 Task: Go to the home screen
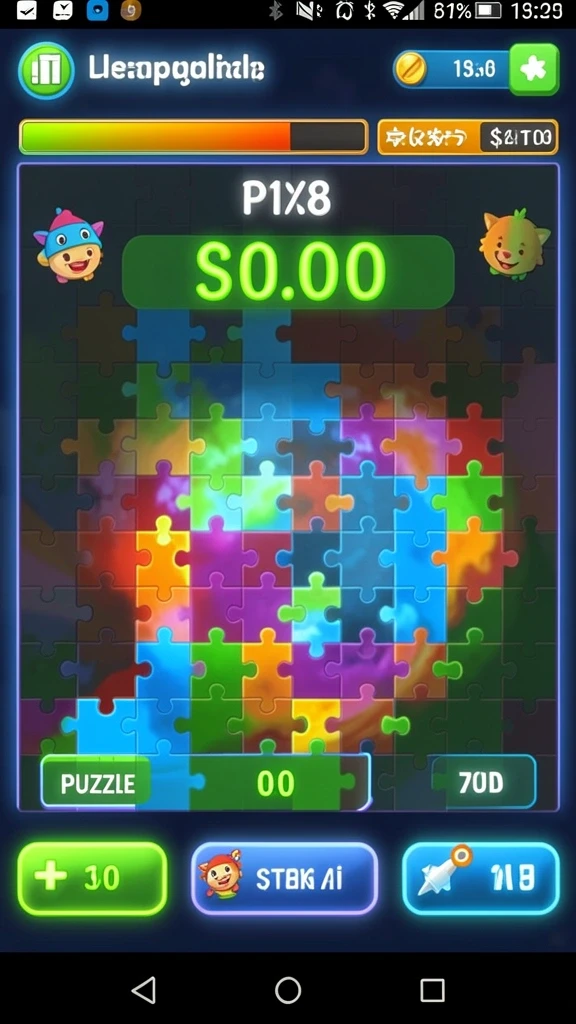coord(288,989)
